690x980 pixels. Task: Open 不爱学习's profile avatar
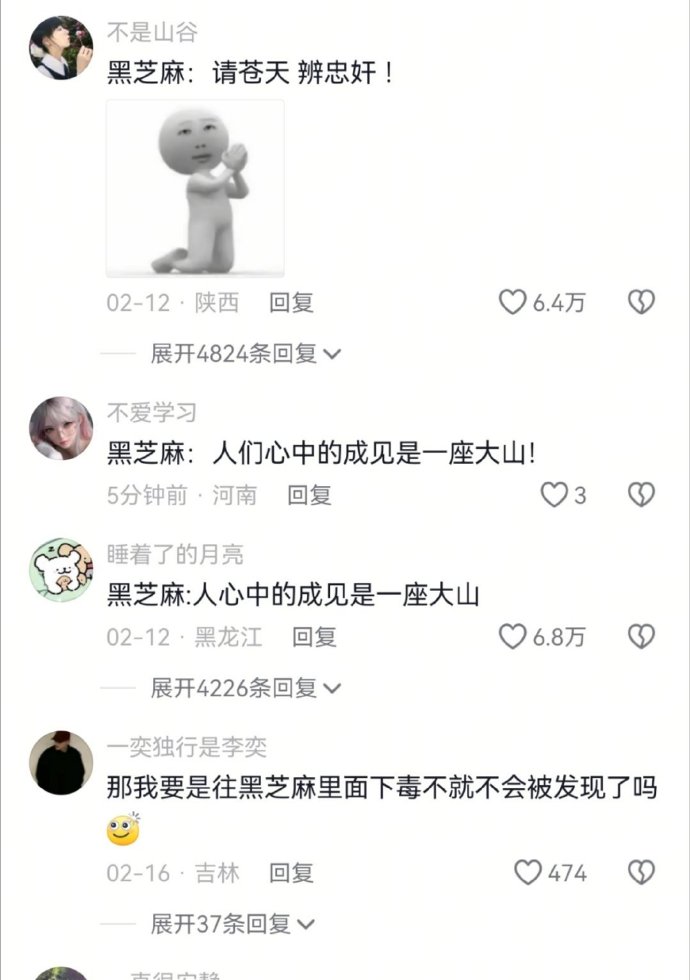[61, 428]
